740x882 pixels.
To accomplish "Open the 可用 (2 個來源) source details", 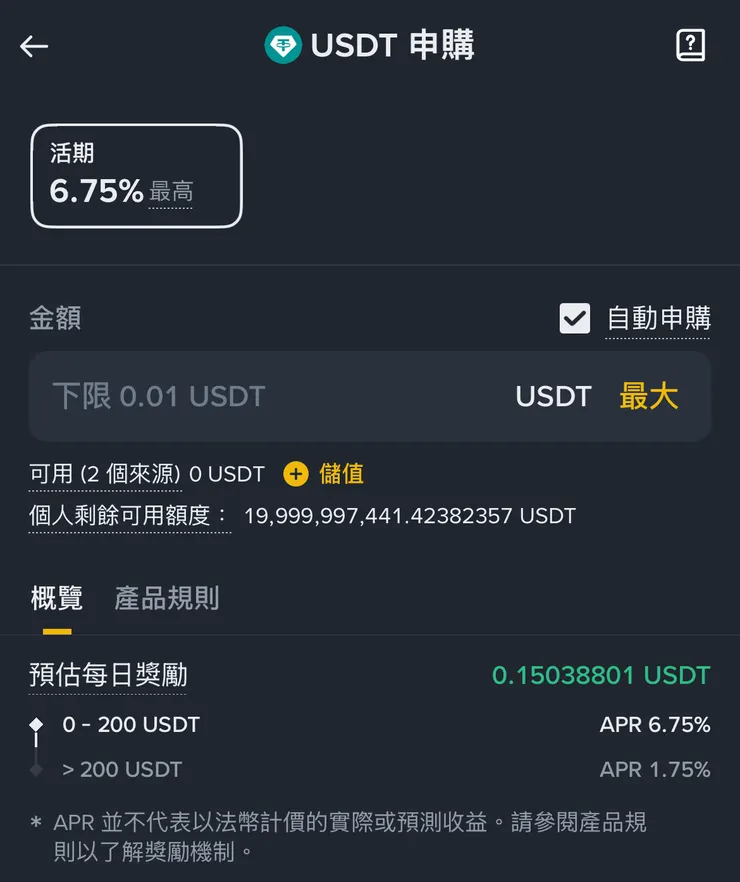I will coord(105,474).
